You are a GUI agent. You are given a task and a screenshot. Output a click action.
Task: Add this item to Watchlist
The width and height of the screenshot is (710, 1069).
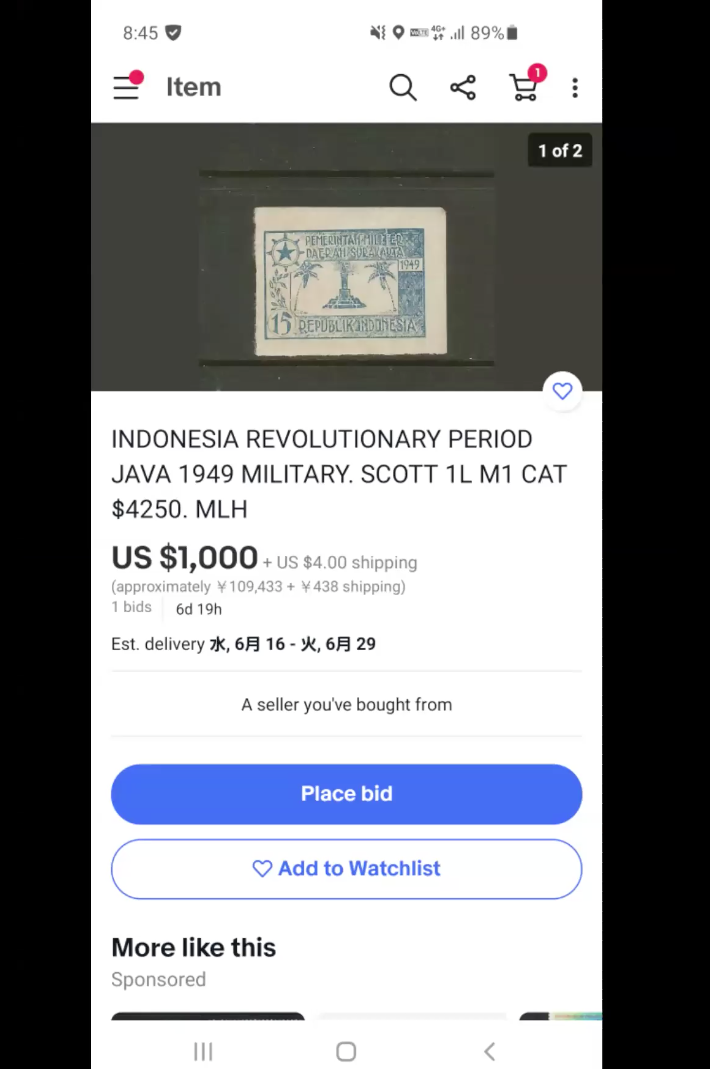(x=346, y=869)
